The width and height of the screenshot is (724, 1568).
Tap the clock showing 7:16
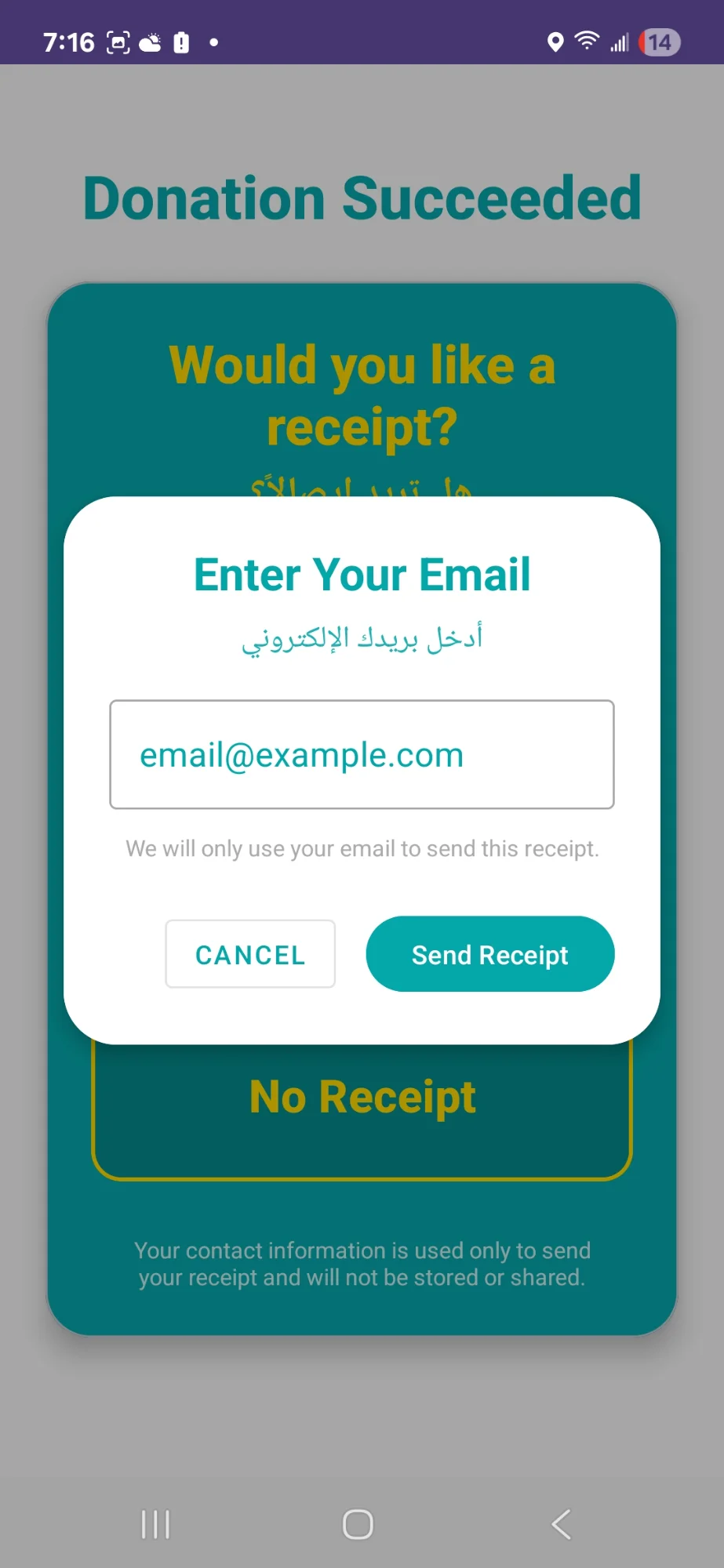69,42
